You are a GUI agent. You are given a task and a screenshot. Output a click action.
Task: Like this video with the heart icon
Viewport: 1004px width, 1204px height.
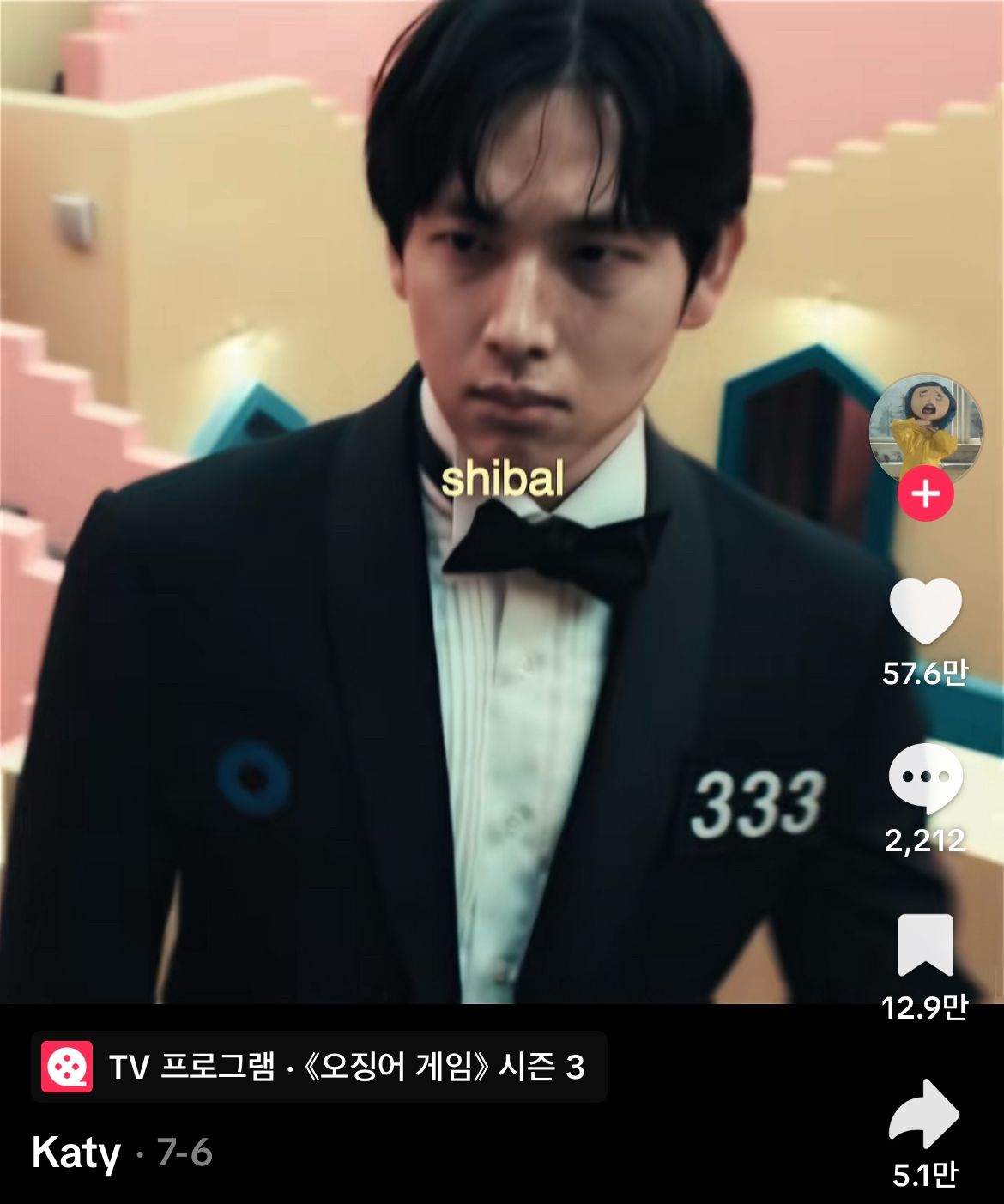point(925,611)
